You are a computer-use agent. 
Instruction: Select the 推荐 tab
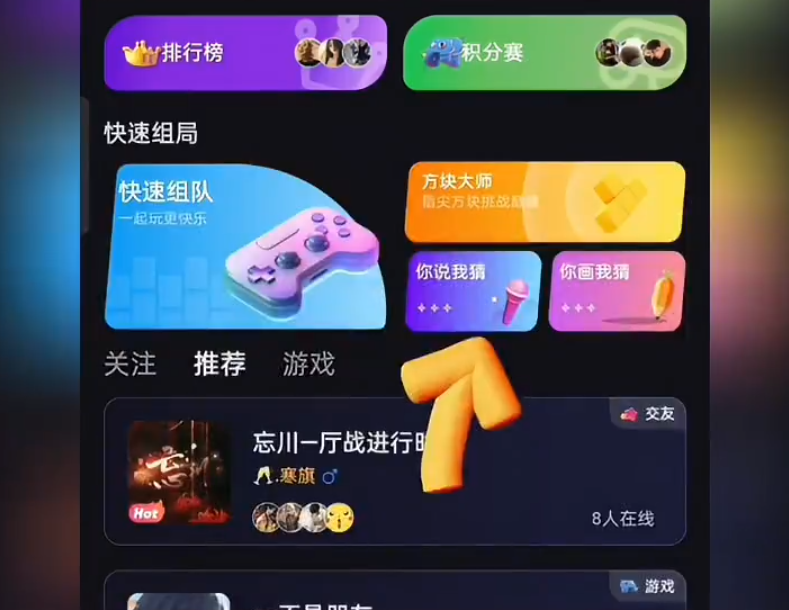[219, 364]
